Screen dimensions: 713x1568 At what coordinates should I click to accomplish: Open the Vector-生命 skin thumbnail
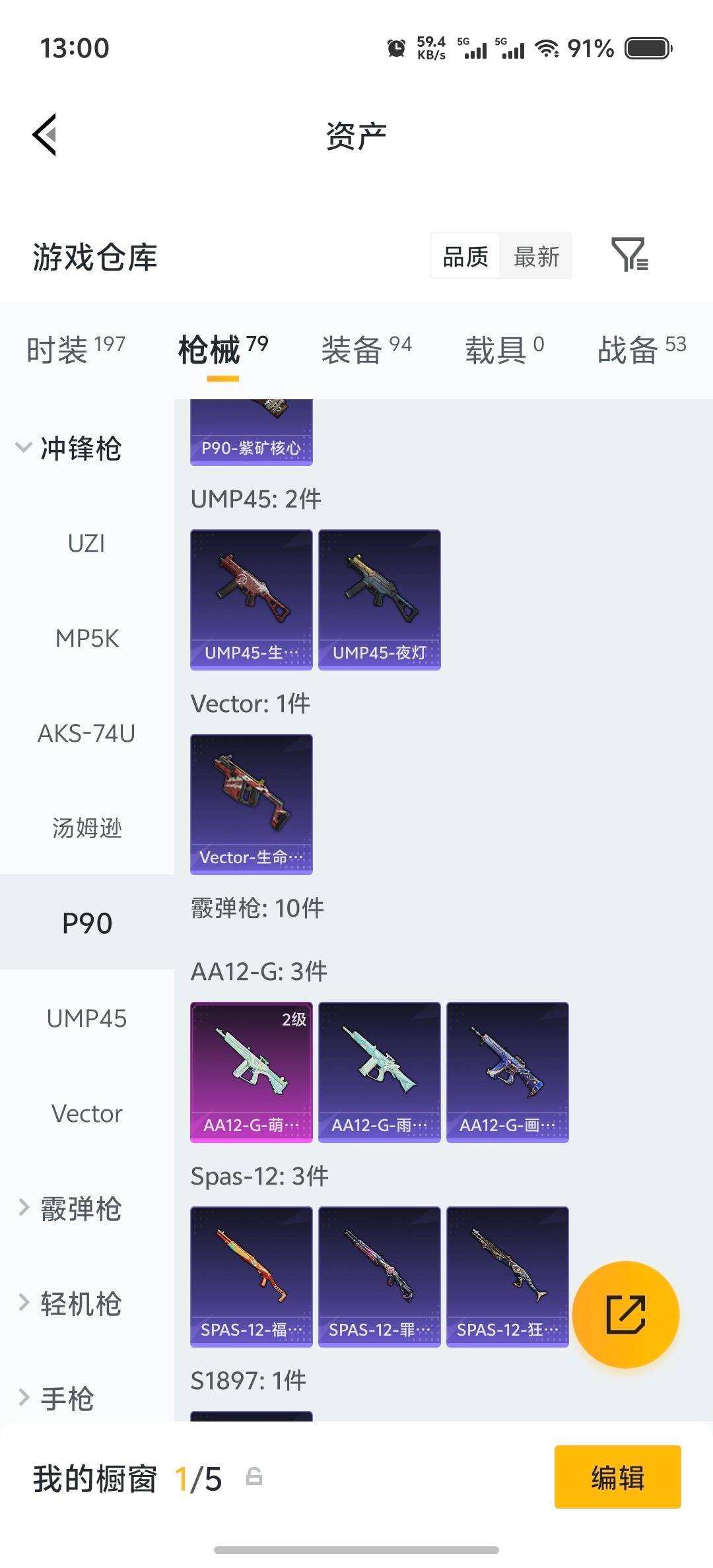pyautogui.click(x=251, y=803)
